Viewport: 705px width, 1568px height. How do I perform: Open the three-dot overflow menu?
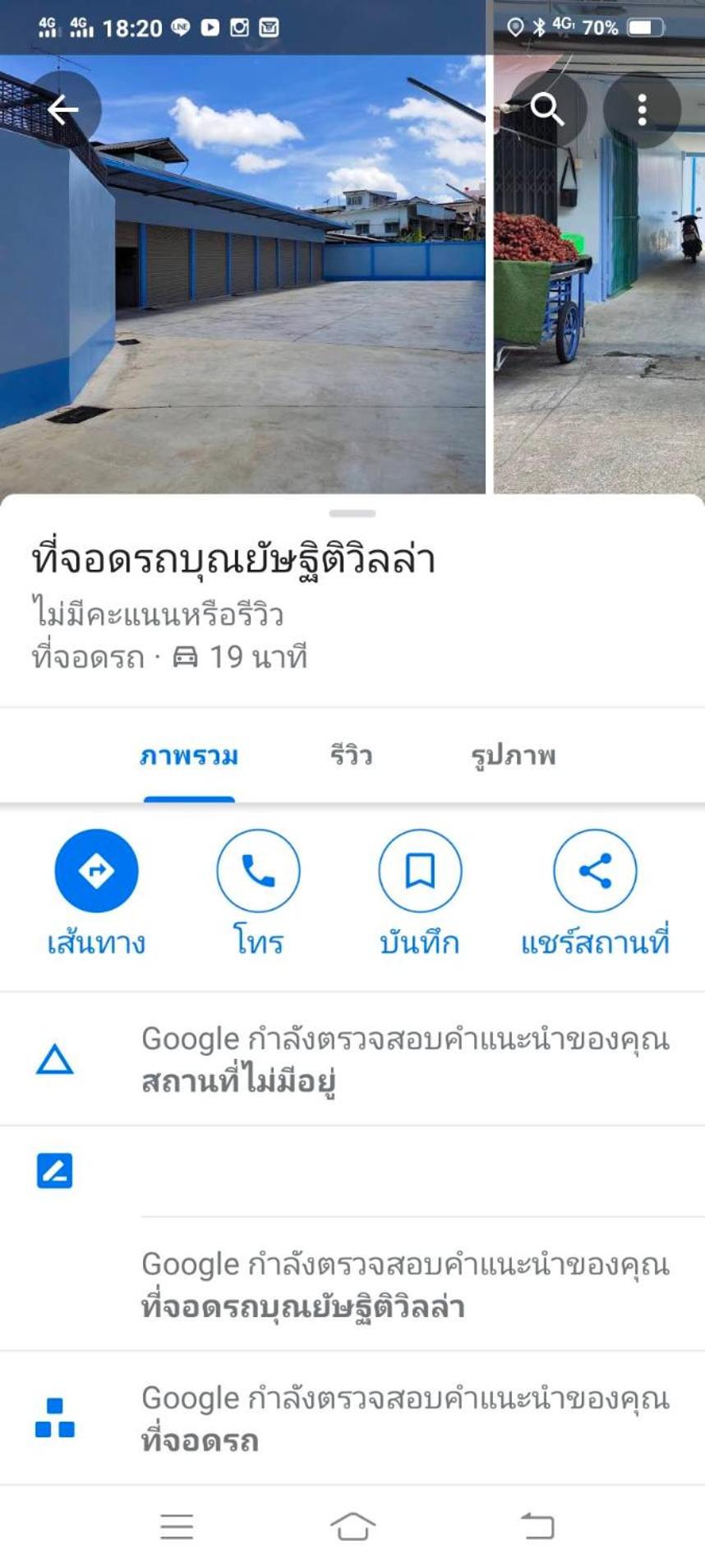(642, 109)
